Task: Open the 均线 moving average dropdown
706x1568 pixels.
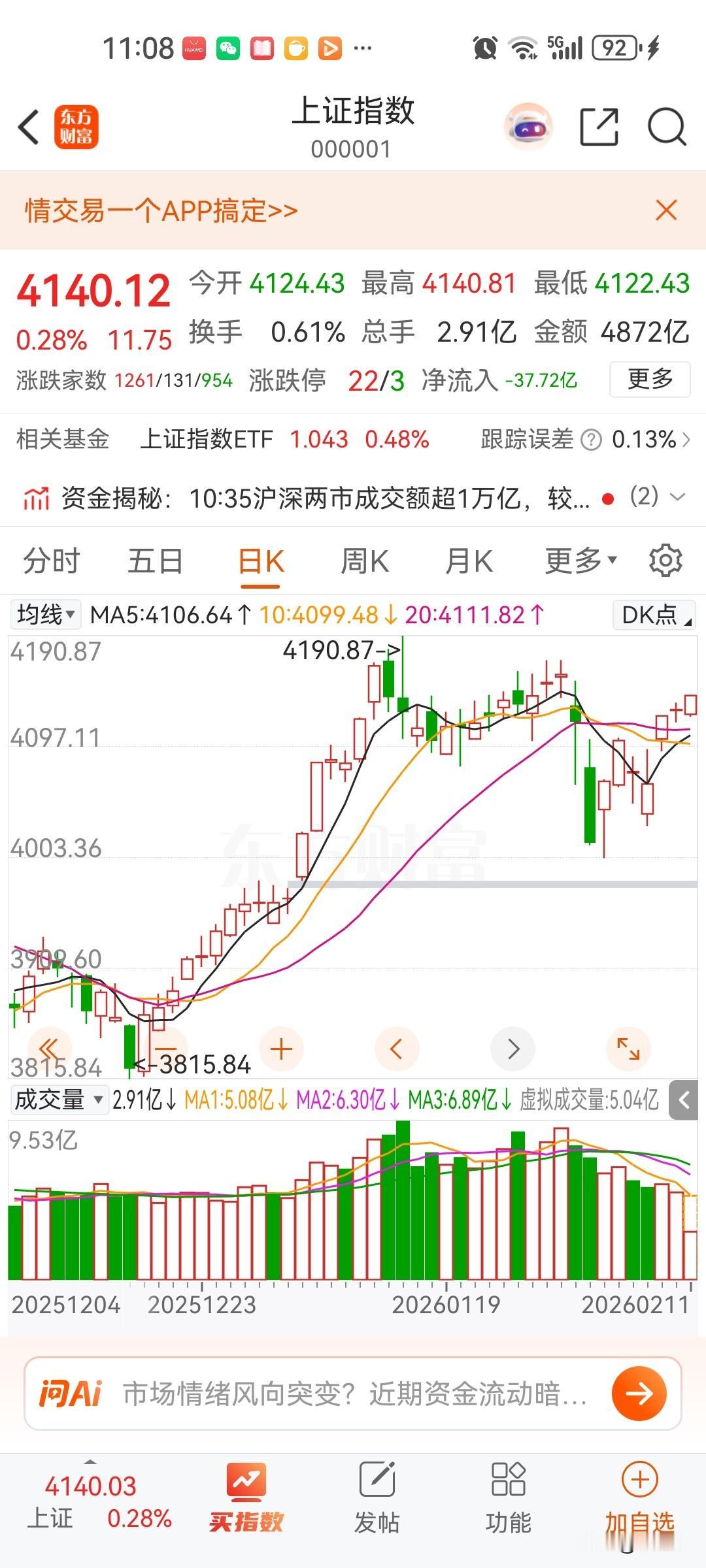Action: click(x=44, y=613)
